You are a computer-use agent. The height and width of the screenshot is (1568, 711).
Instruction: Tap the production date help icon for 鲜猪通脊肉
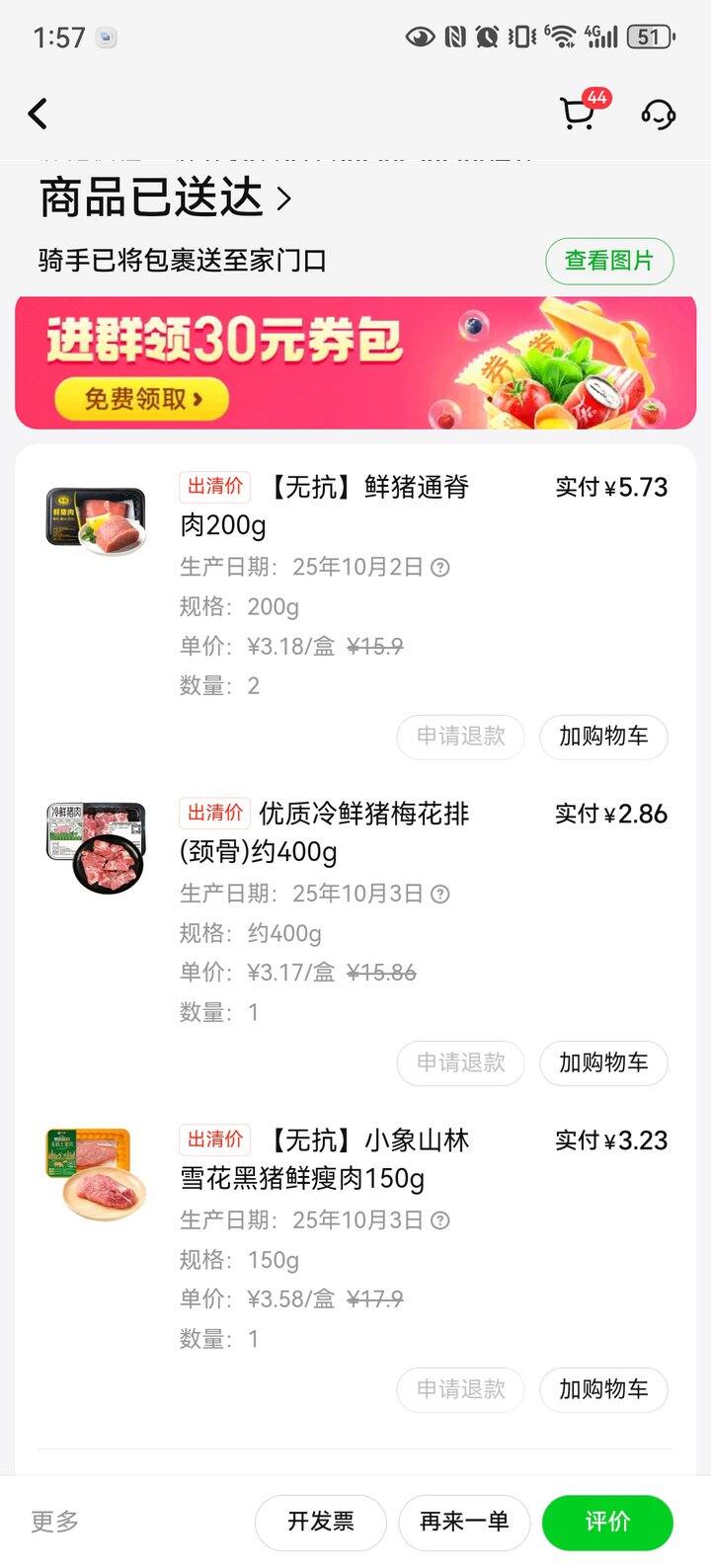[x=438, y=568]
